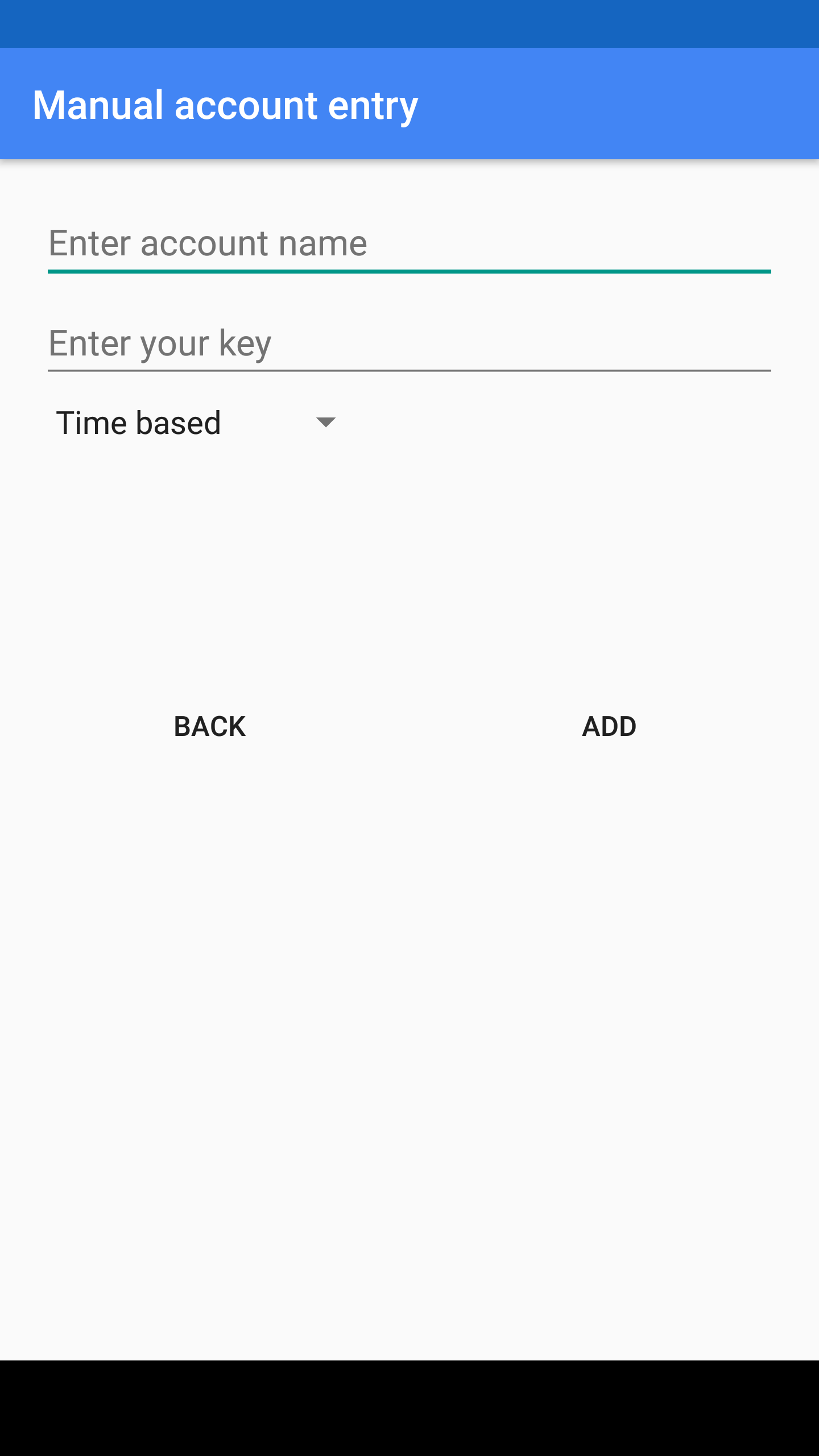This screenshot has width=819, height=1456.
Task: Focus the Enter account name field
Action: coord(409,243)
